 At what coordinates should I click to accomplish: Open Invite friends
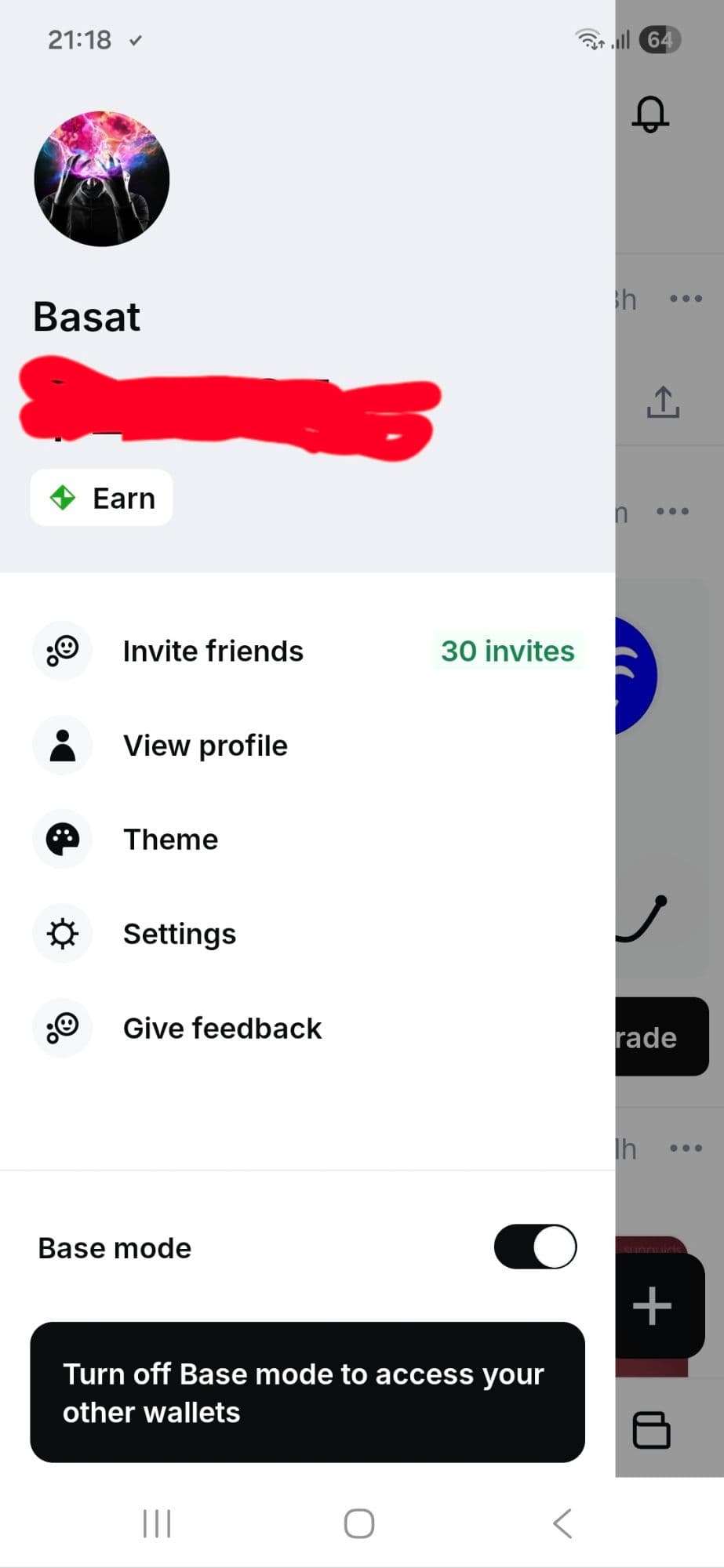pos(213,651)
